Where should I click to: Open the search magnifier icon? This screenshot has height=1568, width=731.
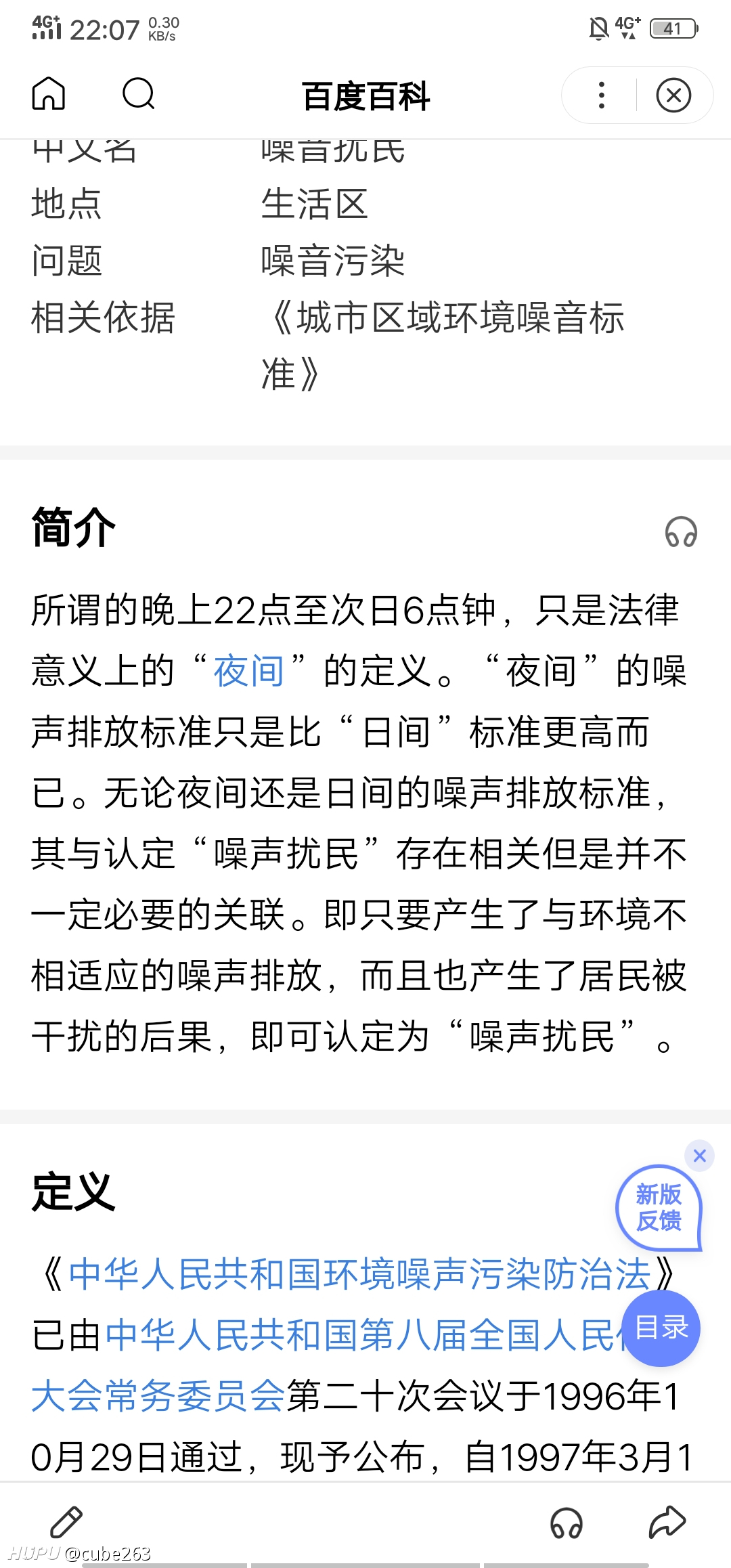[139, 93]
